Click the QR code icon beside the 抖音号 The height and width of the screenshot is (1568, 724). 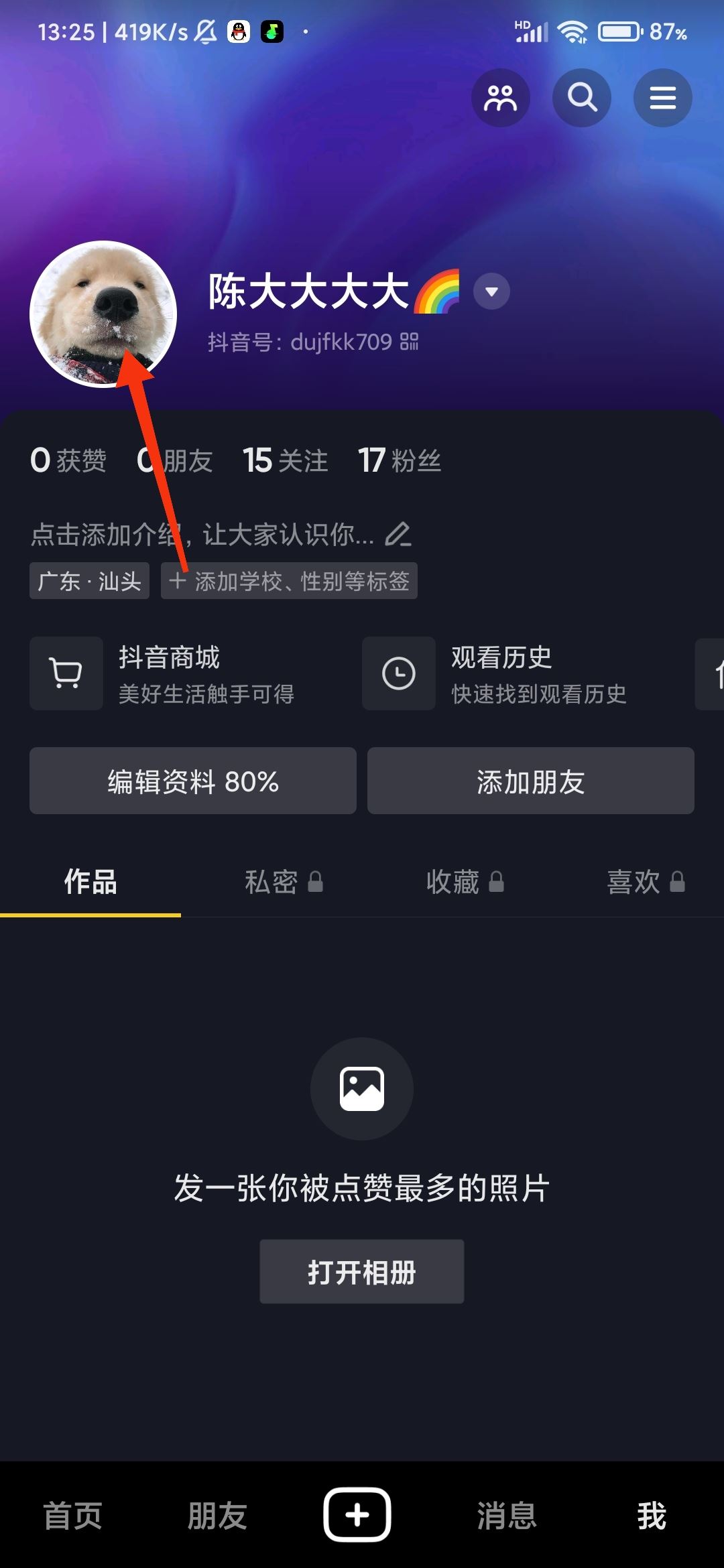pyautogui.click(x=410, y=342)
